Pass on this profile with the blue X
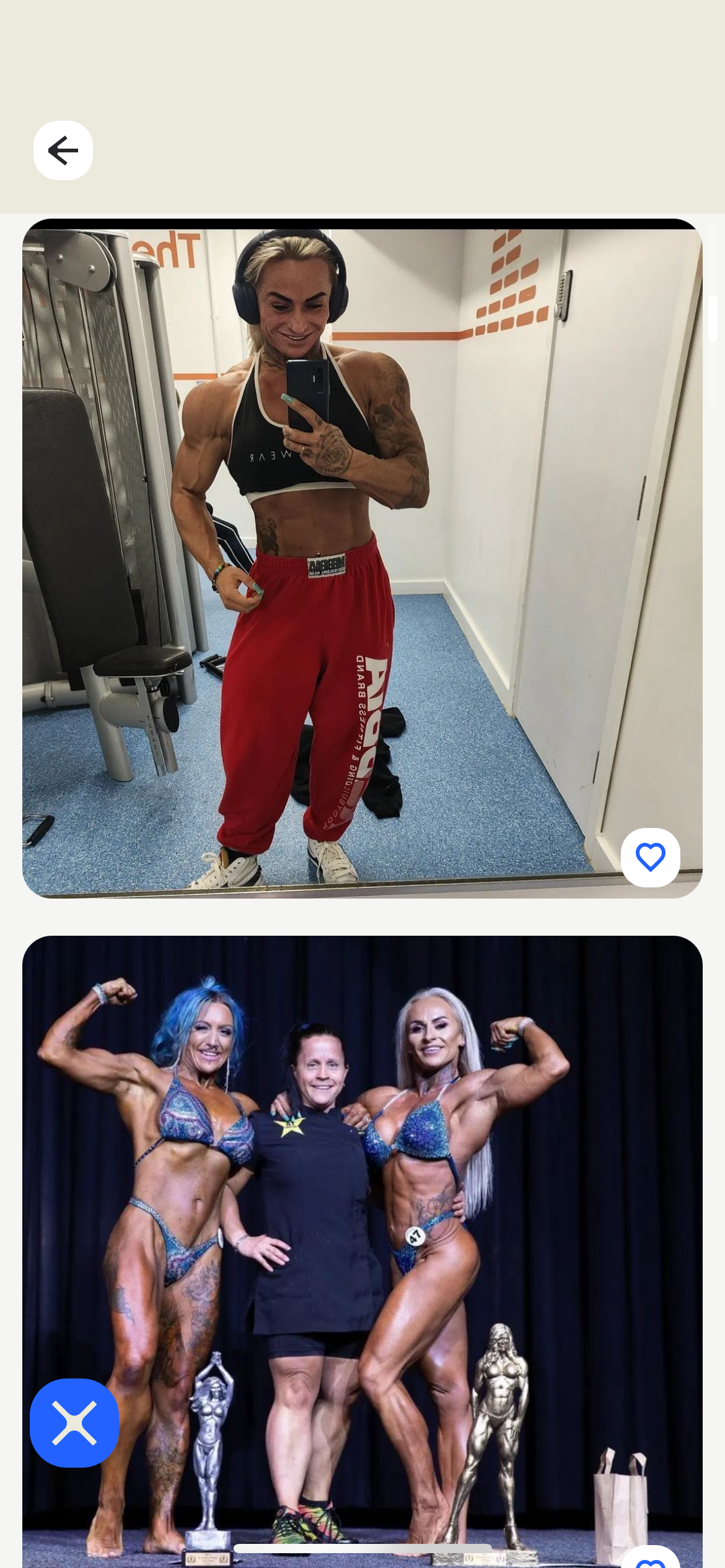 click(x=74, y=1422)
